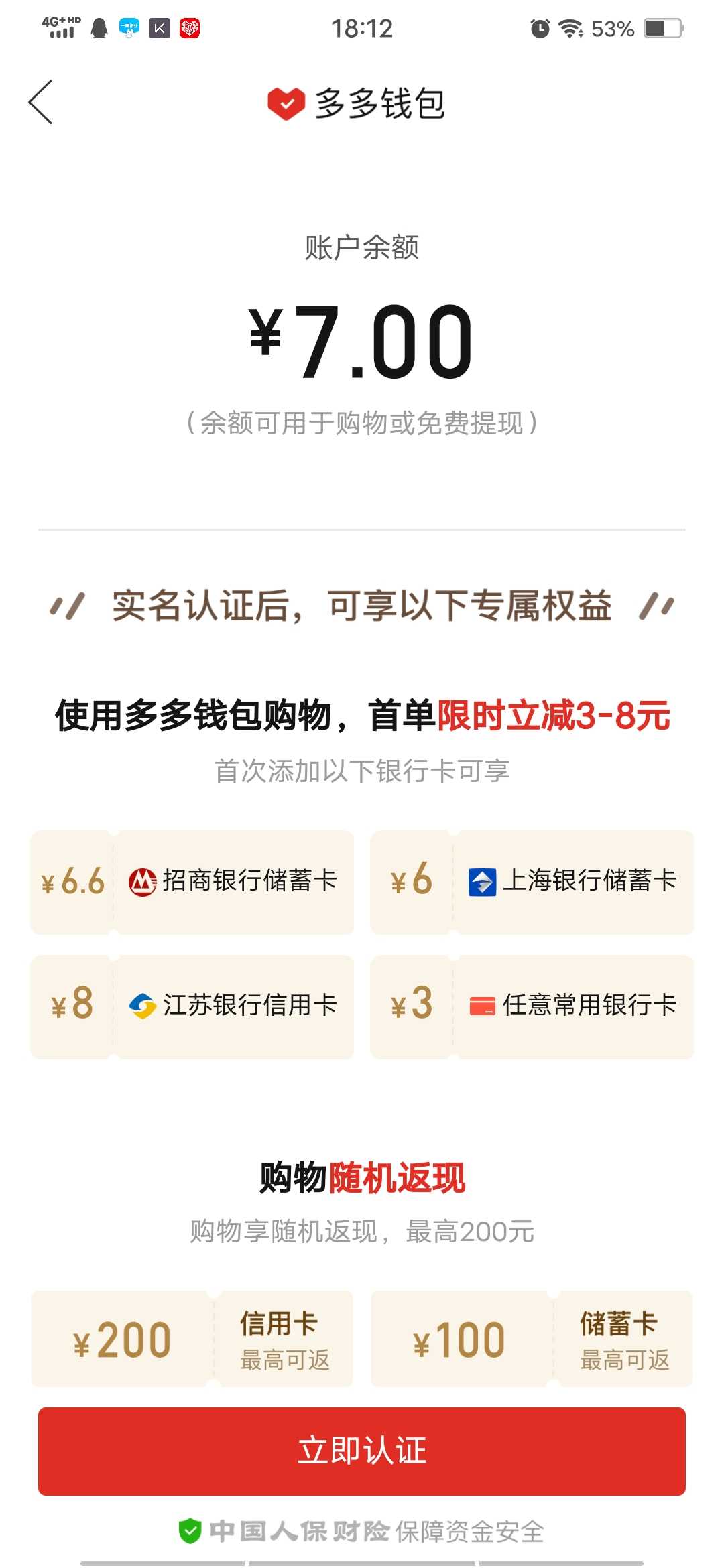Open the 江苏银行信用卡 ¥8 offer
Image resolution: width=724 pixels, height=1568 pixels.
tap(192, 1006)
